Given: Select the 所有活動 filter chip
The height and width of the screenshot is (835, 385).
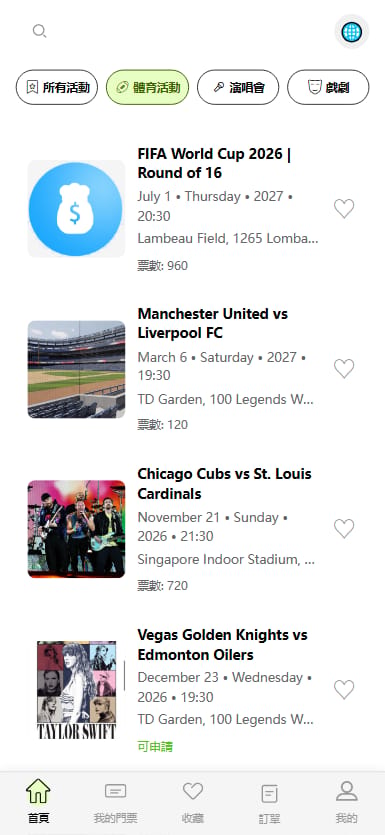Looking at the screenshot, I should (x=57, y=87).
